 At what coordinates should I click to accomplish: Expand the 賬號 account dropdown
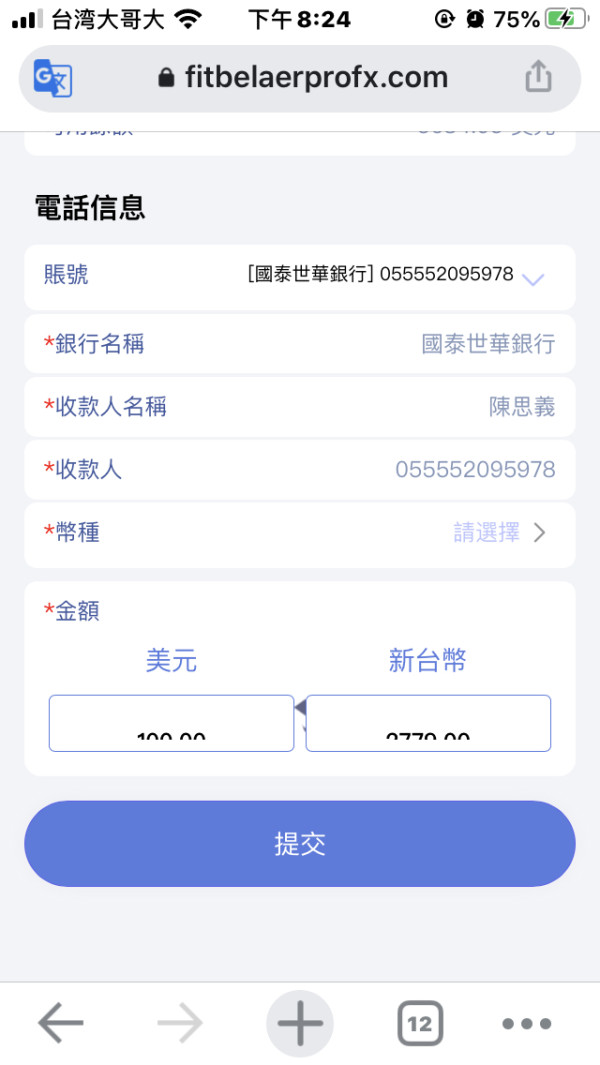300,276
